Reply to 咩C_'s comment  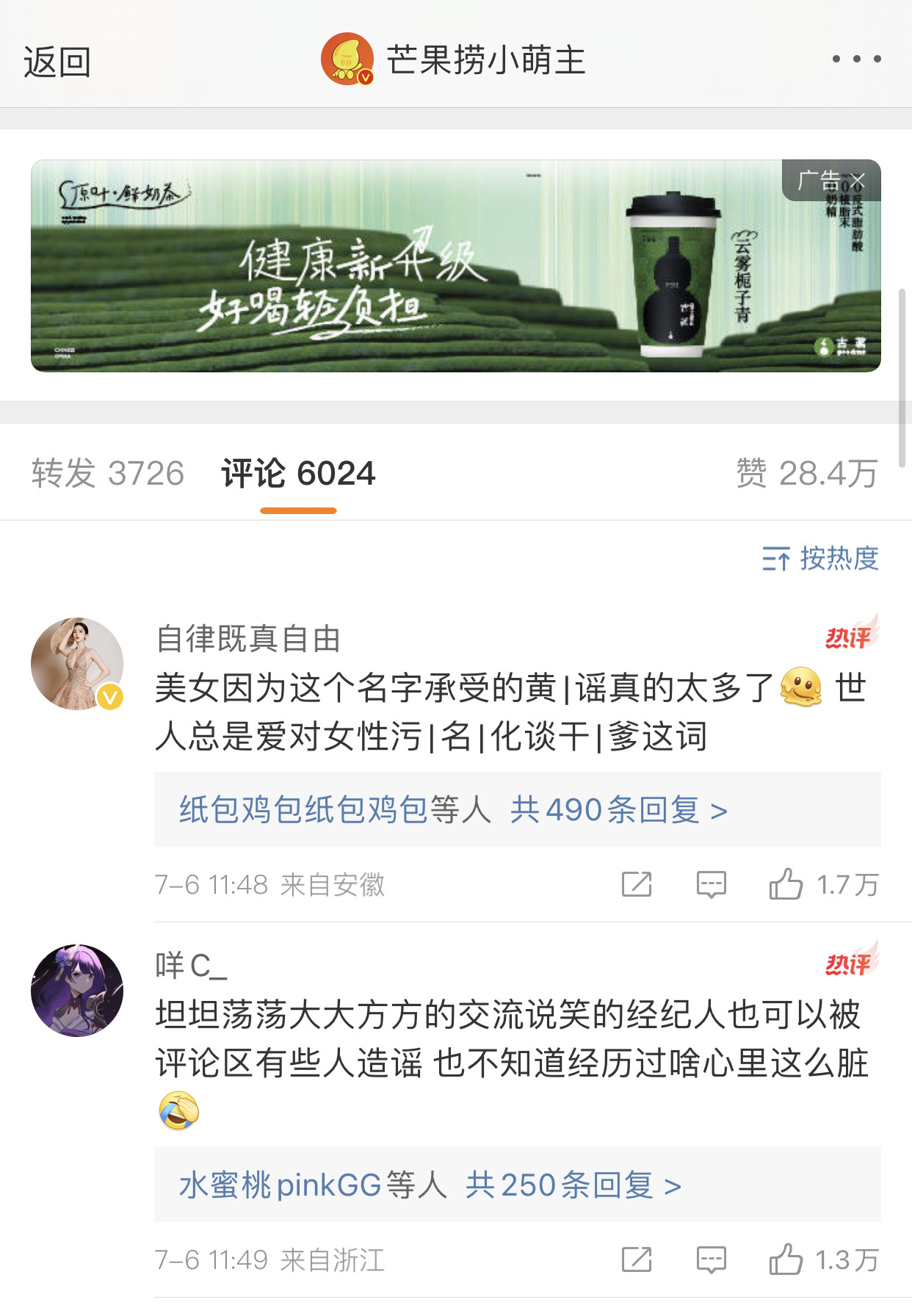coord(711,1259)
